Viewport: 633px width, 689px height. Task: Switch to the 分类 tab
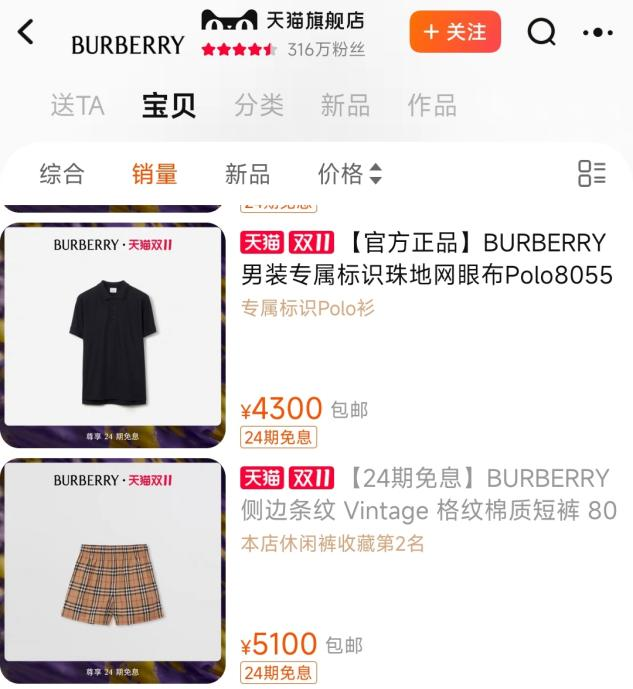click(x=259, y=105)
